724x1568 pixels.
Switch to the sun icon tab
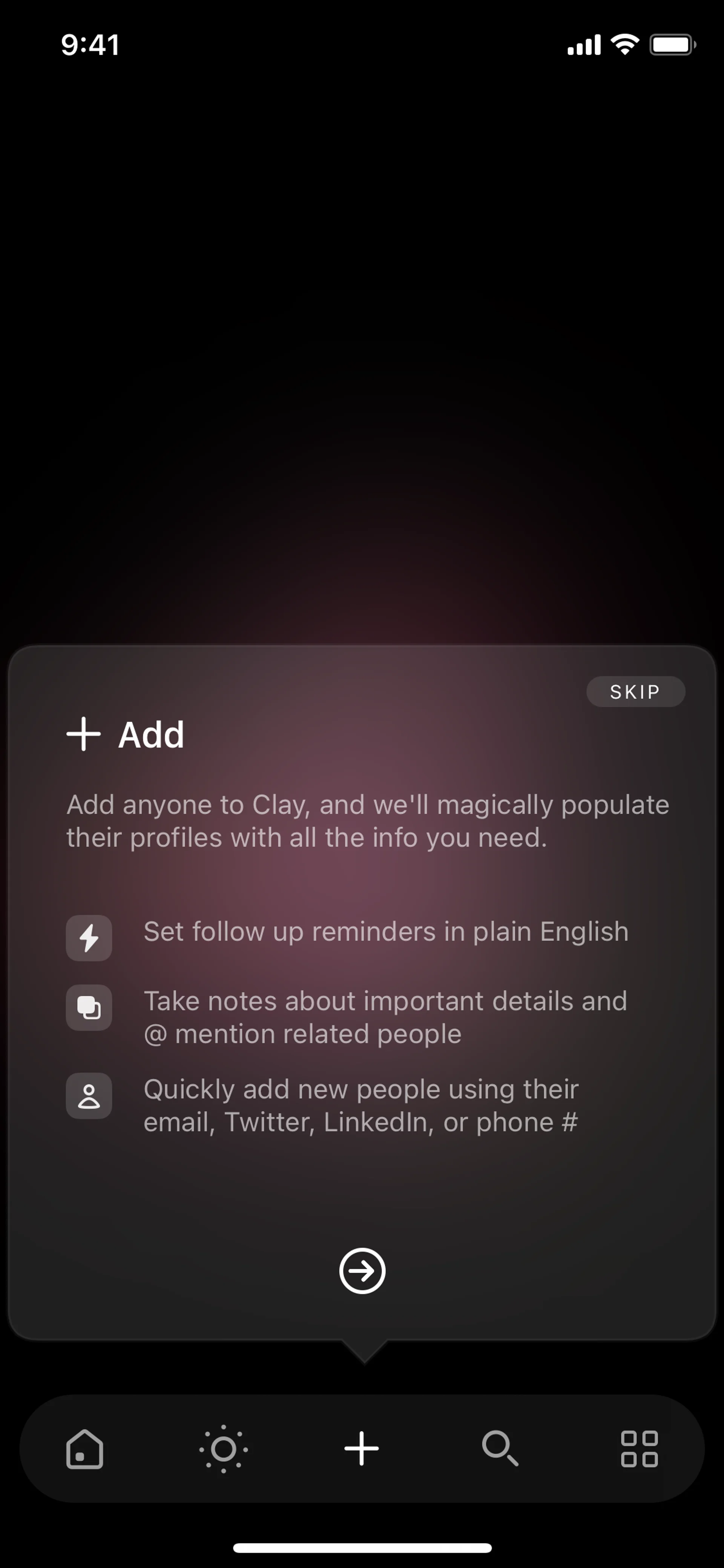tap(223, 1449)
